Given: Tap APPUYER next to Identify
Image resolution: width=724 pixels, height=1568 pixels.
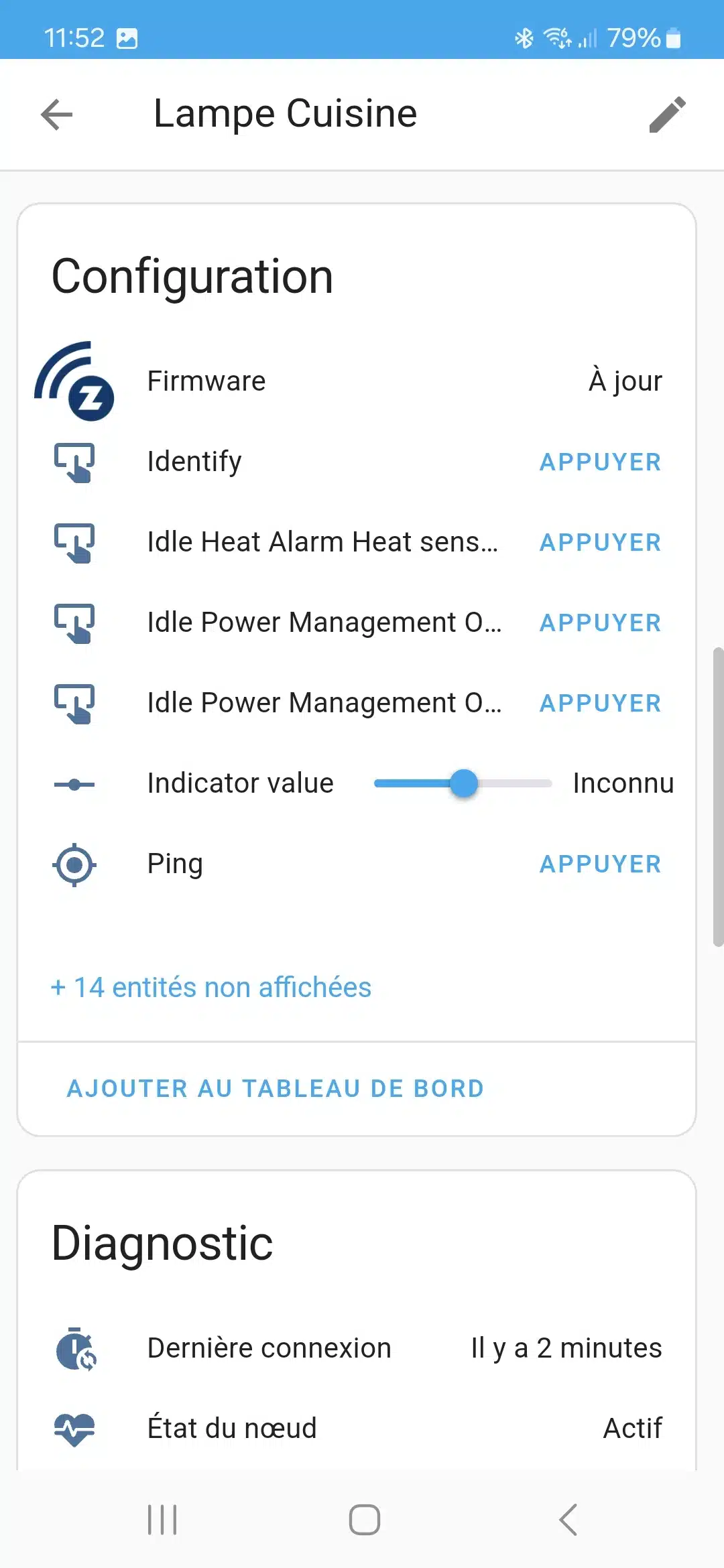Looking at the screenshot, I should [601, 462].
